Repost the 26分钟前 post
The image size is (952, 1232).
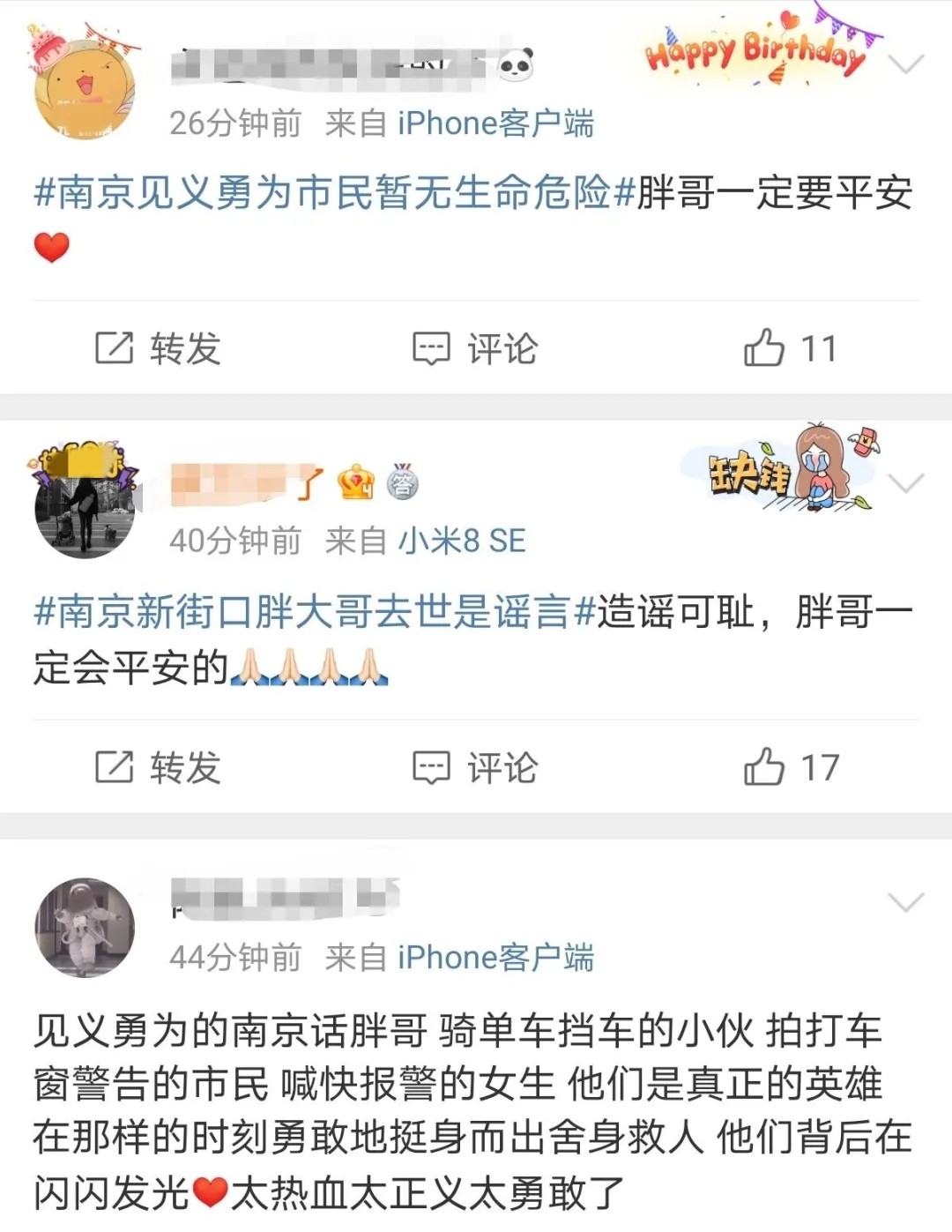(x=159, y=348)
